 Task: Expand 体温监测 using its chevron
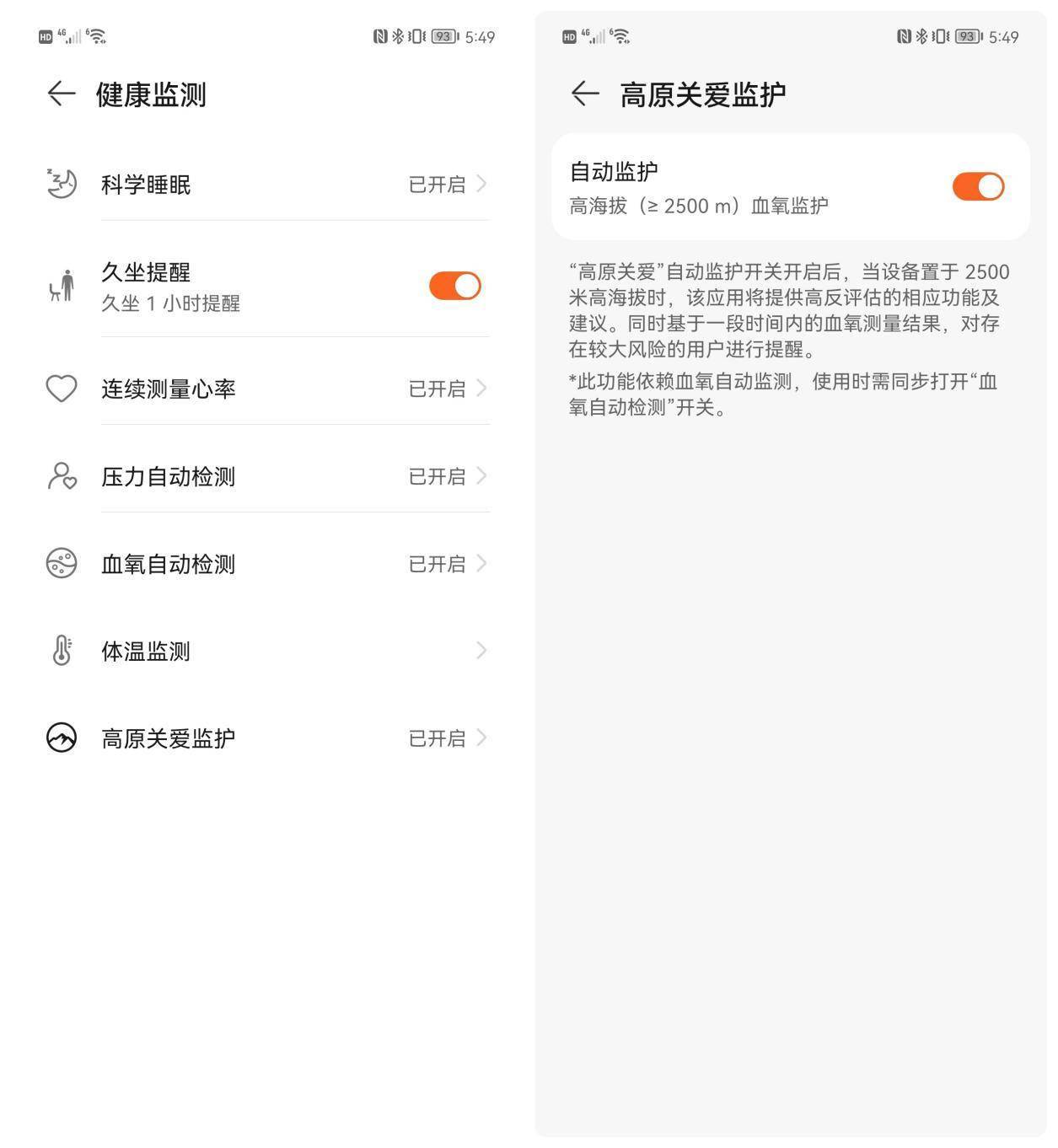click(x=481, y=651)
